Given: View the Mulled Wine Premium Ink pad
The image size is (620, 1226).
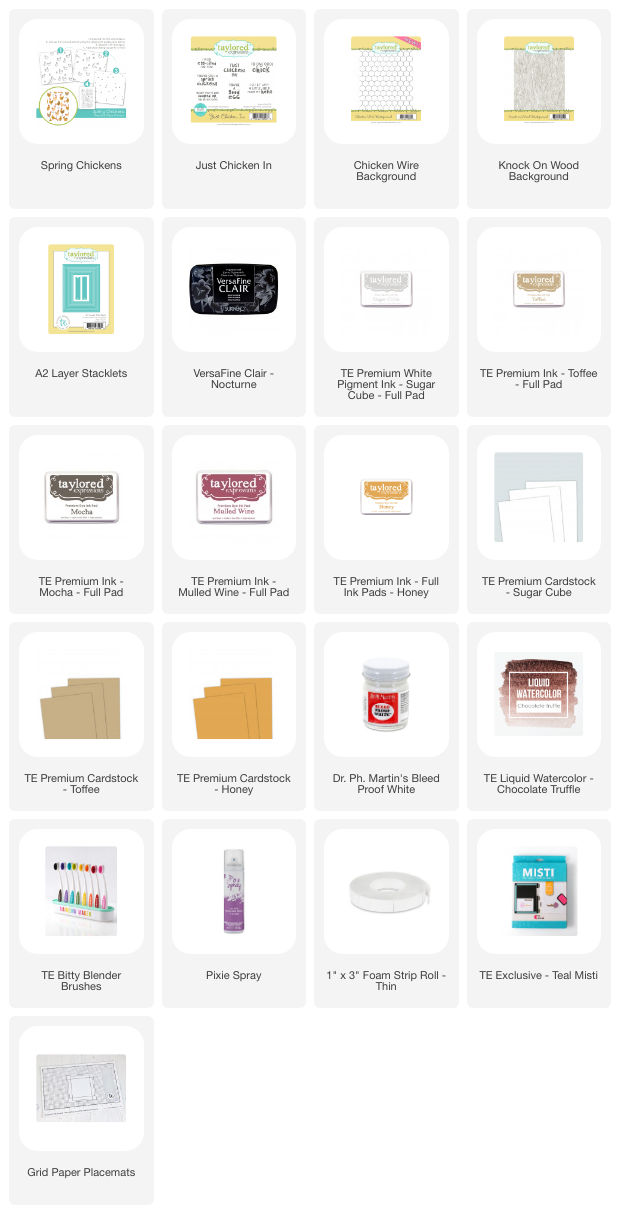Looking at the screenshot, I should tap(233, 497).
